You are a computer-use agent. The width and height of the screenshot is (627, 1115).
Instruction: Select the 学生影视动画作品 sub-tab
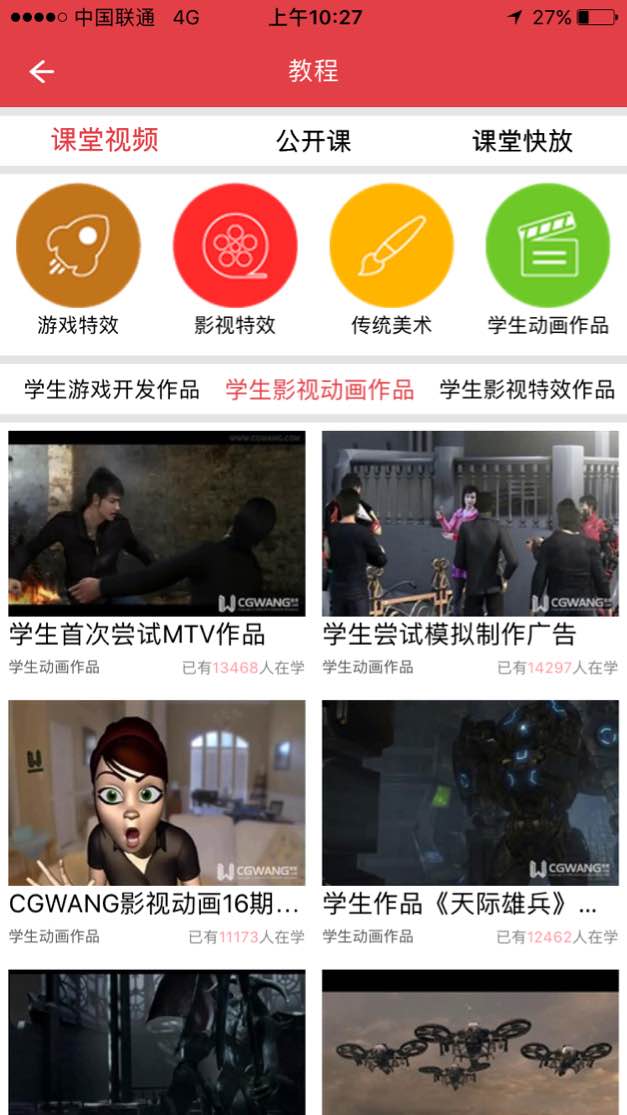click(320, 389)
